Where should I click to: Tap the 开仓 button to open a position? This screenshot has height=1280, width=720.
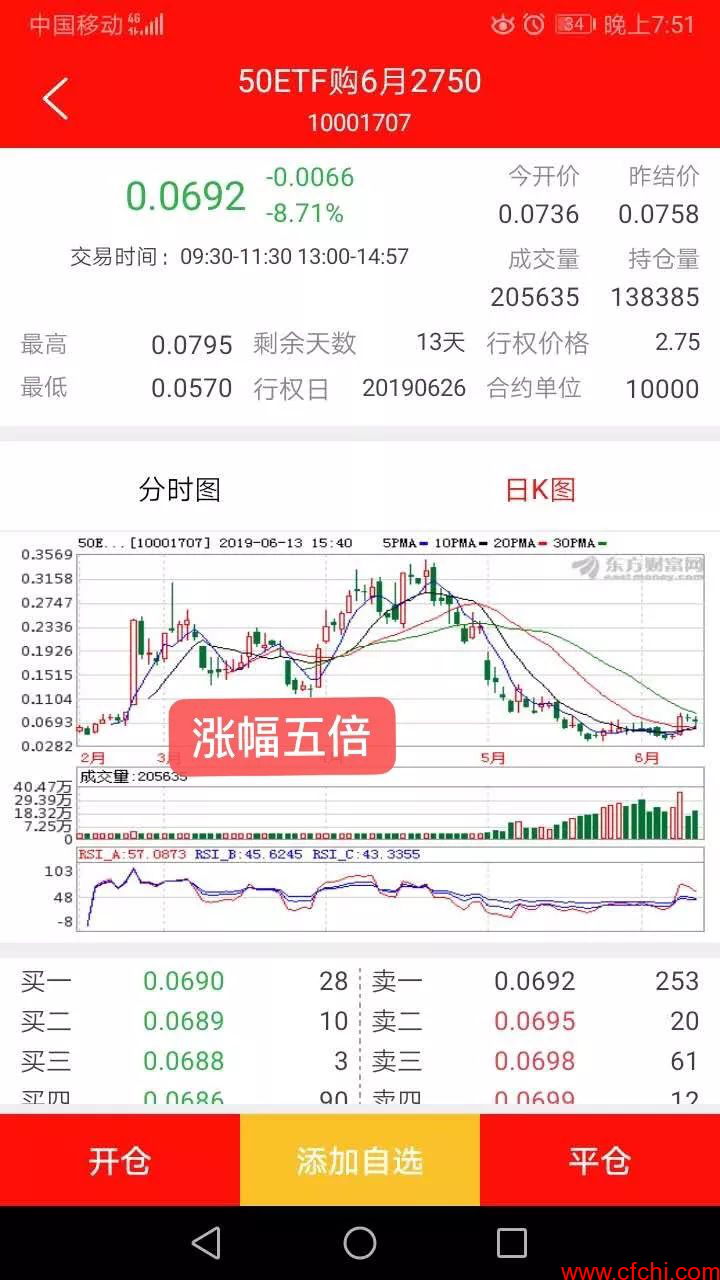[x=120, y=1161]
